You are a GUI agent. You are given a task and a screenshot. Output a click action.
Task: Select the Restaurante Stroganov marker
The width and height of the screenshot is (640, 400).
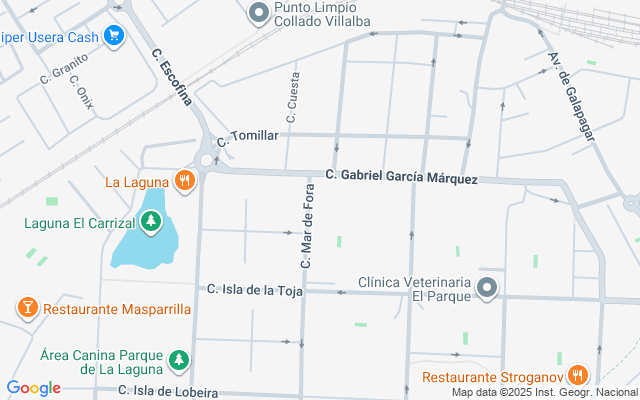[577, 377]
